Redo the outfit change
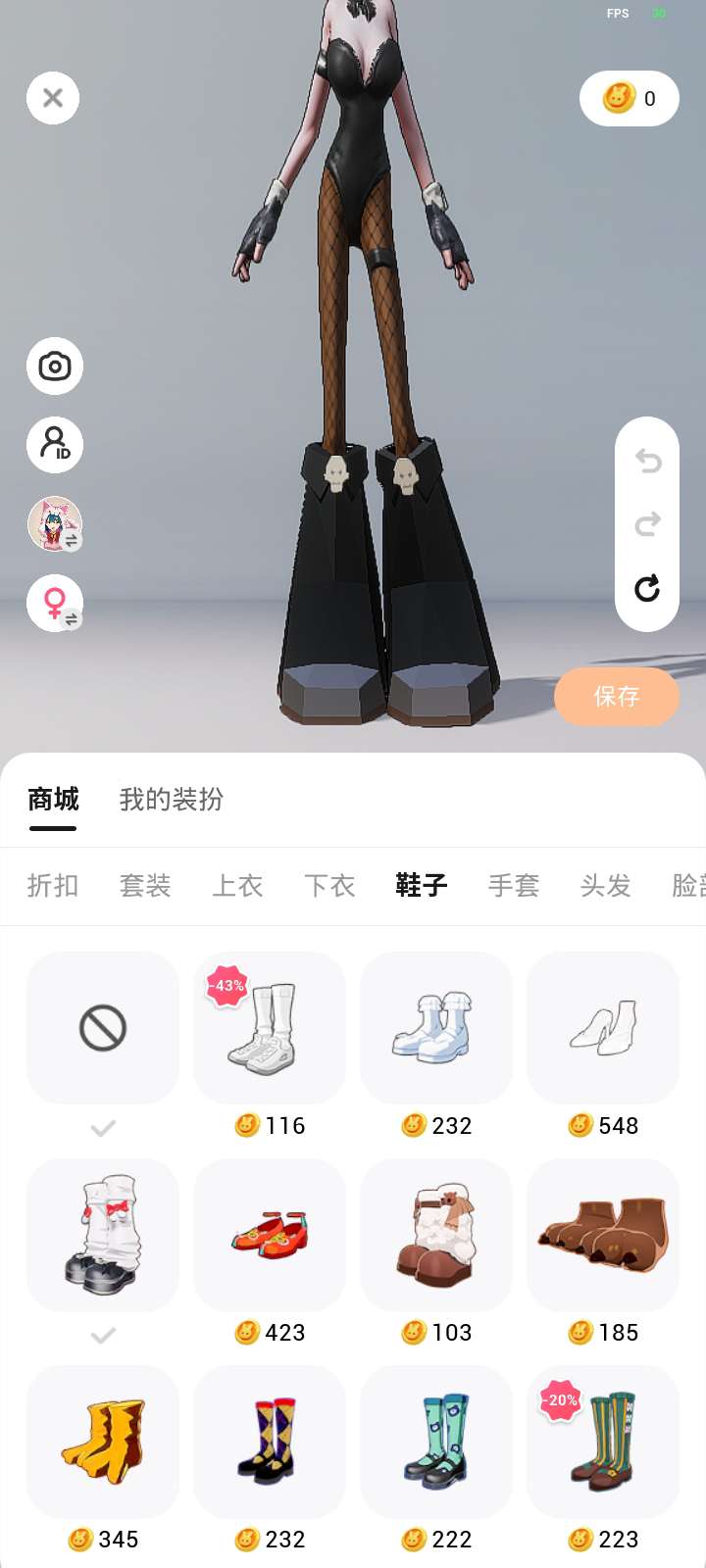706x1568 pixels. coord(647,525)
